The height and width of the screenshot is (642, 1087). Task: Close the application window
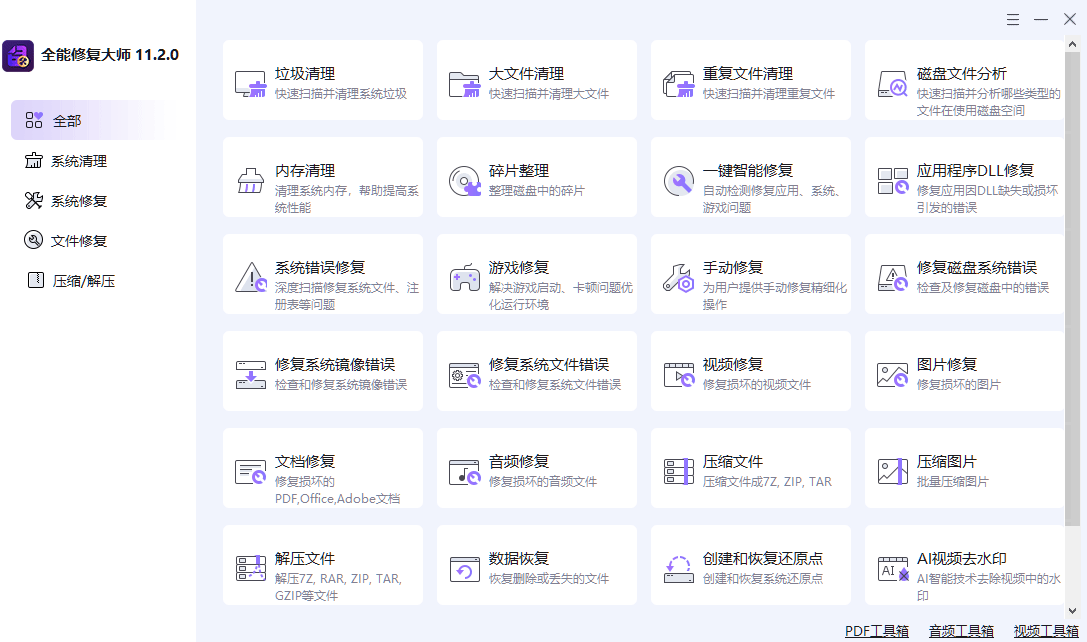point(1069,19)
